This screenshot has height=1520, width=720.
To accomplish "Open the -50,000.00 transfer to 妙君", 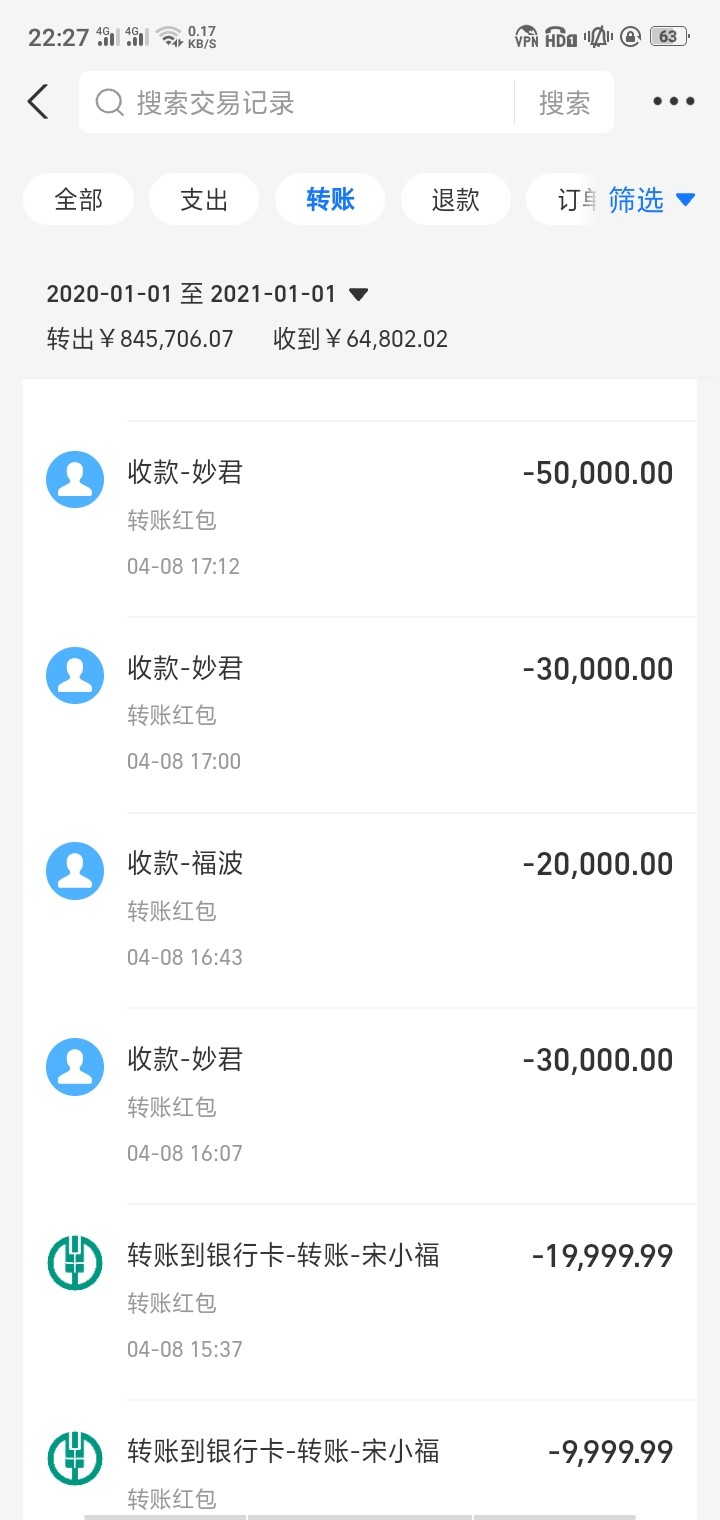I will [x=360, y=519].
